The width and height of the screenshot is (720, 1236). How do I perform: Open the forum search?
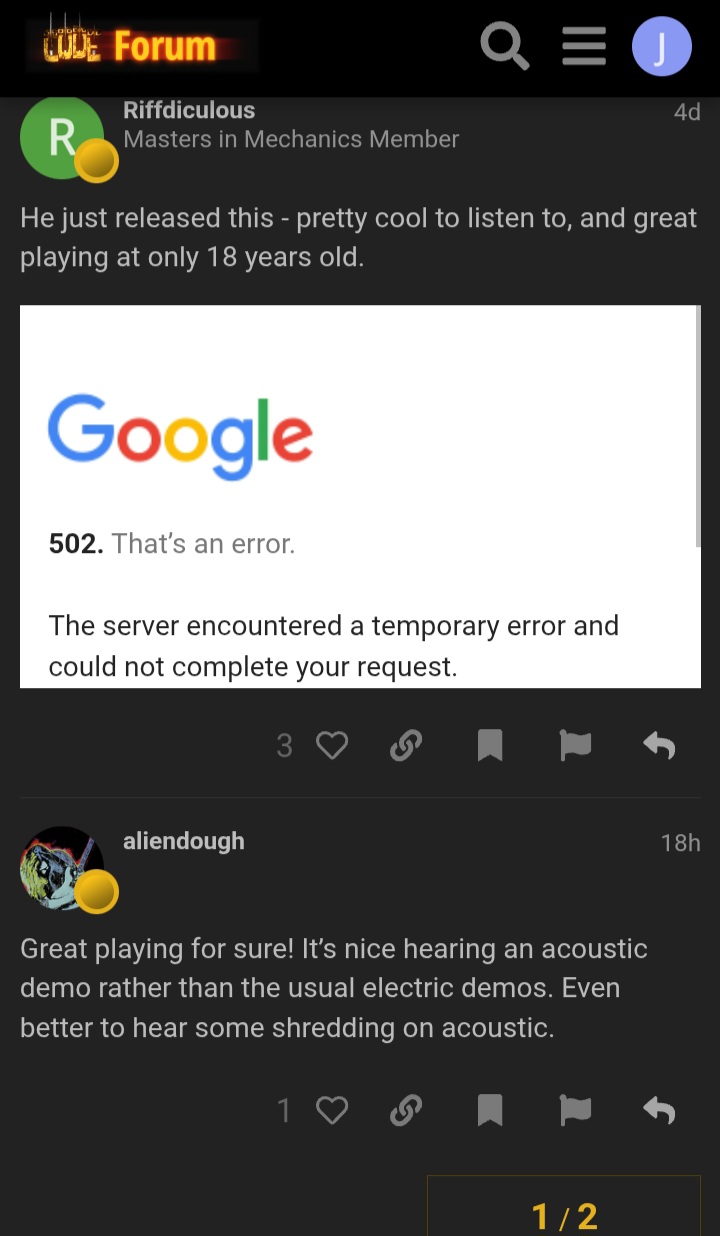(x=504, y=47)
